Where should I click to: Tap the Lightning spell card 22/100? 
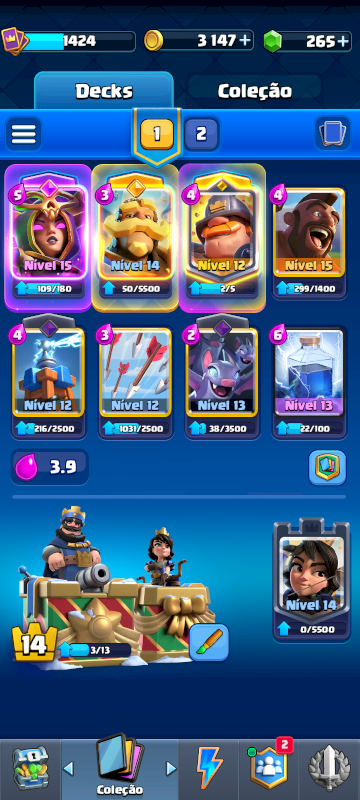[x=309, y=383]
